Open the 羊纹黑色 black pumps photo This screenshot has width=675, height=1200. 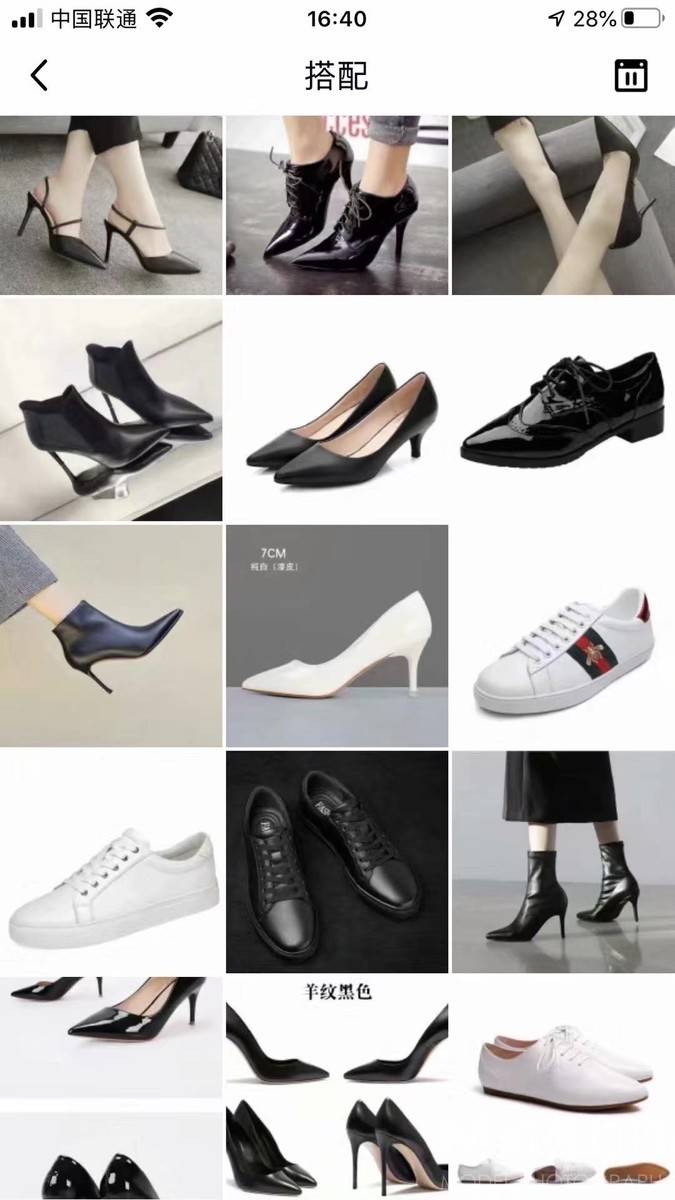[x=337, y=1088]
